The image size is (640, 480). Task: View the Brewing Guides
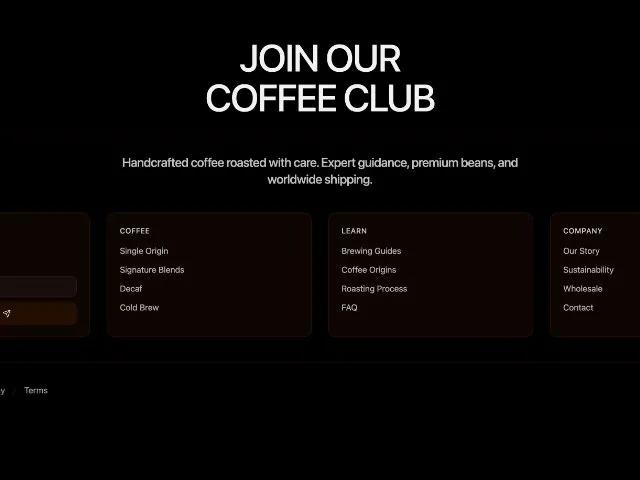coord(371,251)
